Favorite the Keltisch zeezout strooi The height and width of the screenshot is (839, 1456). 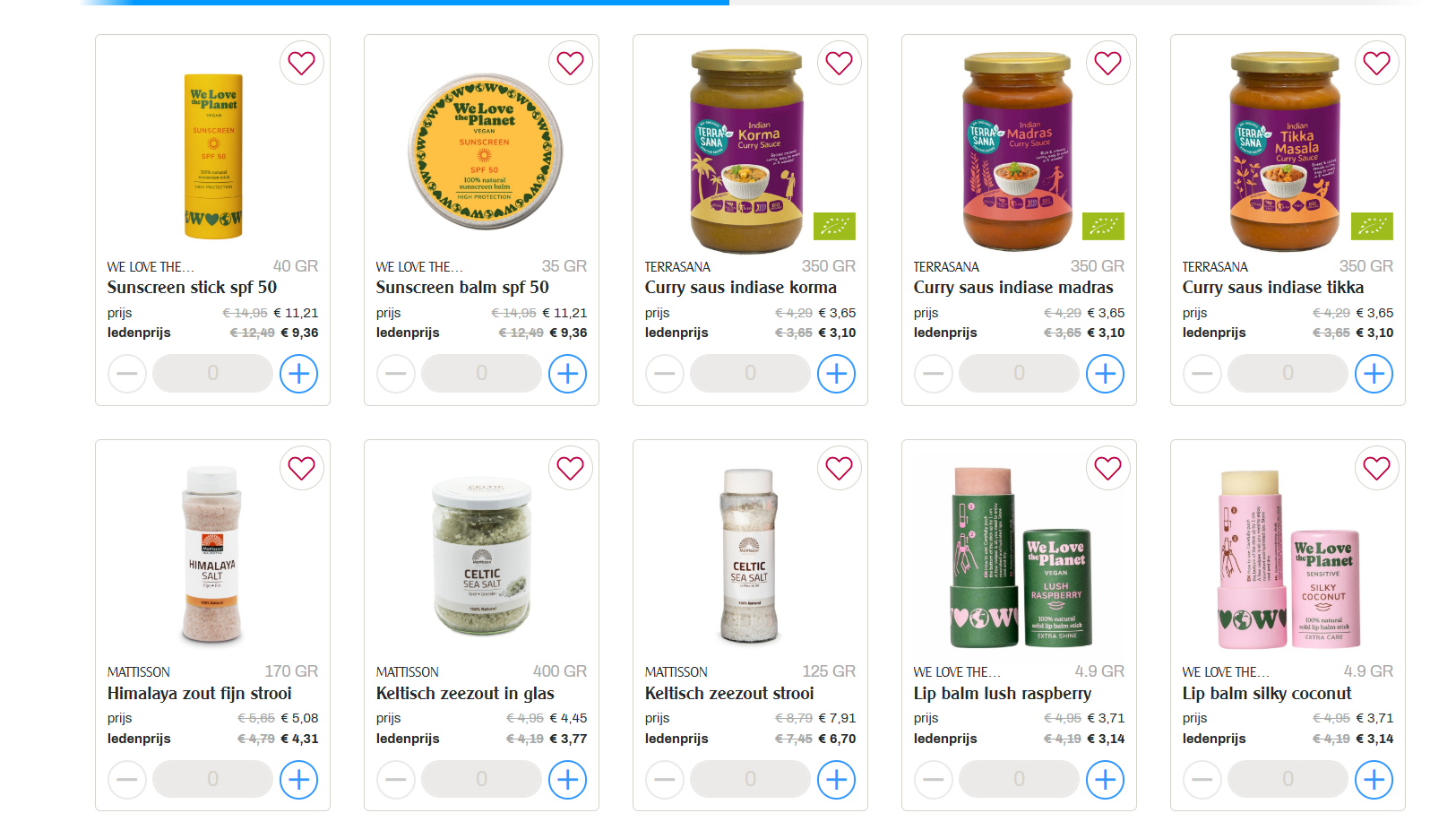click(x=839, y=469)
